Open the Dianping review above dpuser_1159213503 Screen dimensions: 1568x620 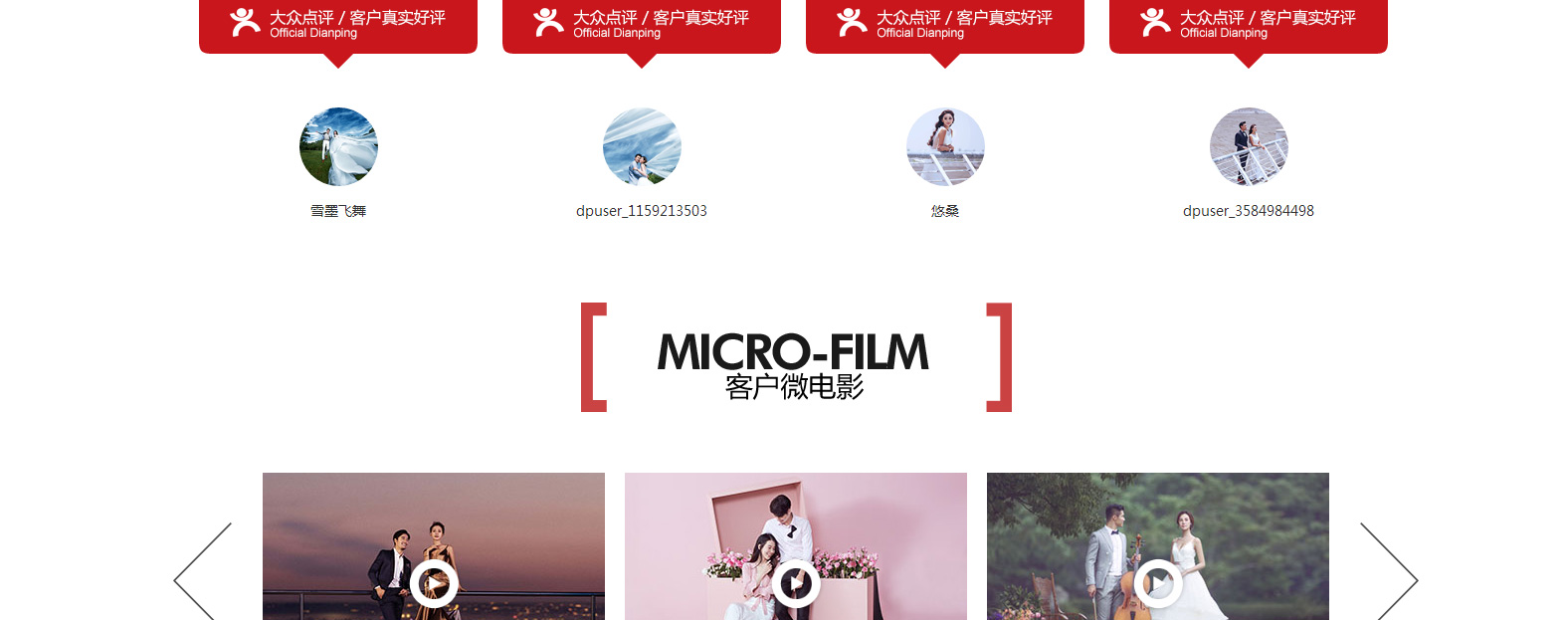(642, 25)
